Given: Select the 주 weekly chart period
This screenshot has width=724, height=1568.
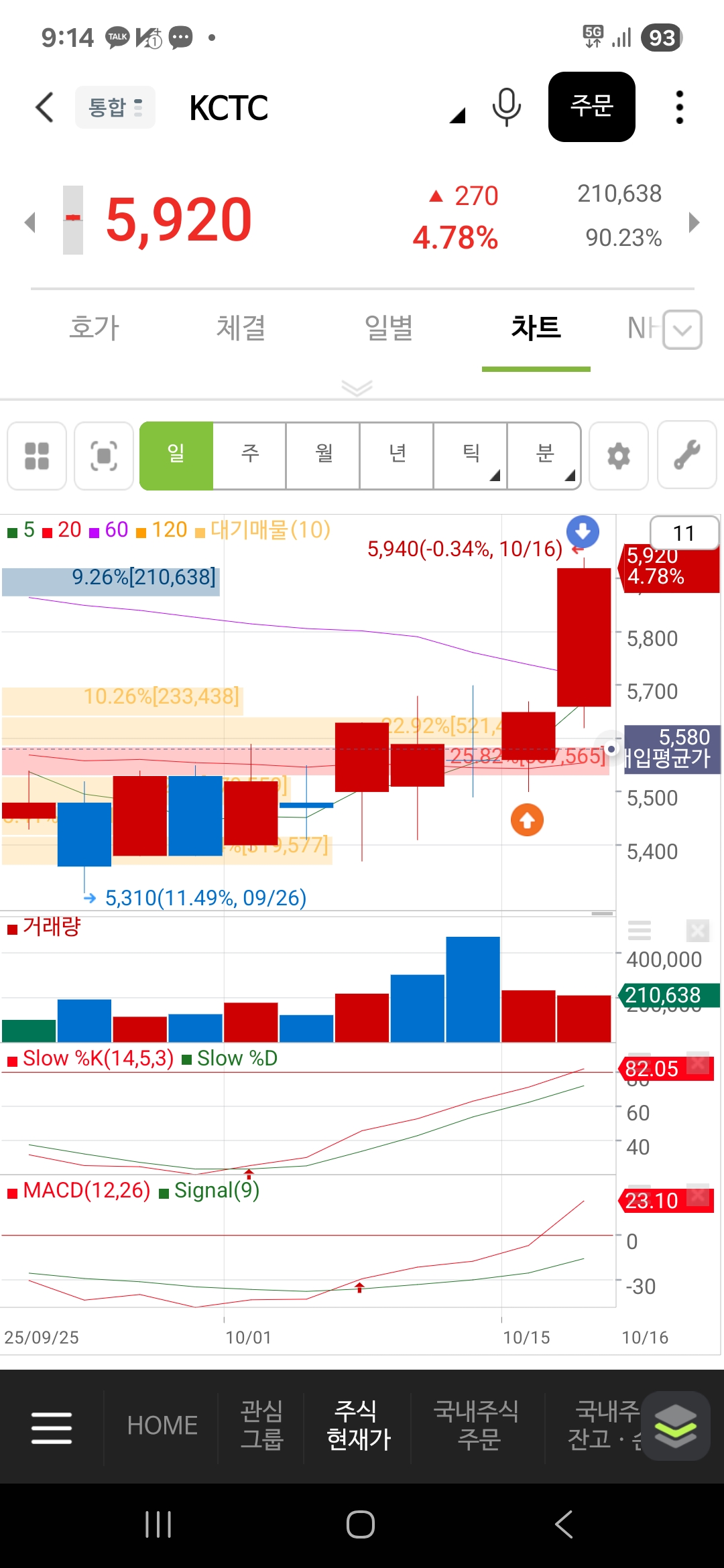Looking at the screenshot, I should point(250,456).
